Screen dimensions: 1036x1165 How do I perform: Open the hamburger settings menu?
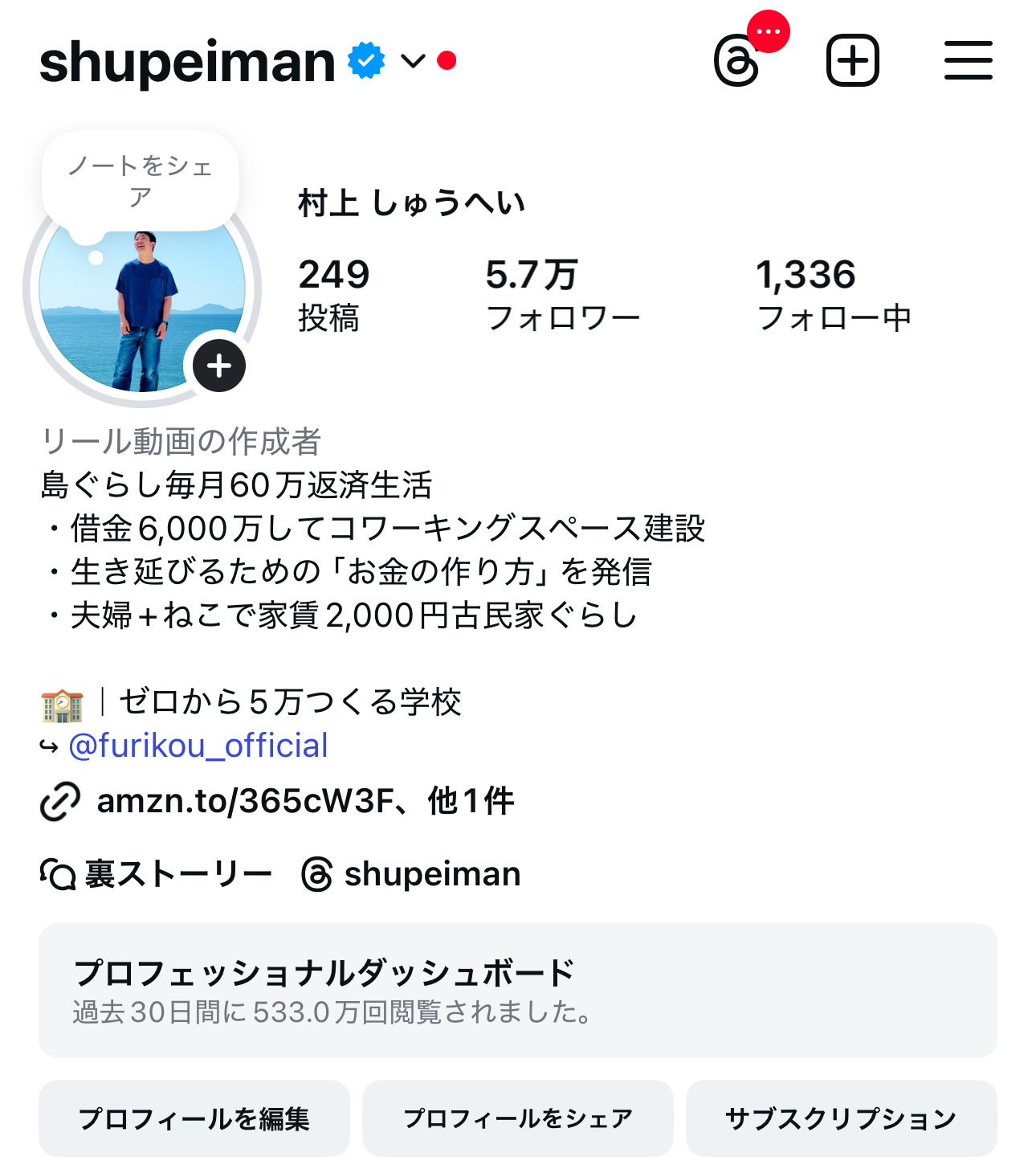pyautogui.click(x=967, y=60)
